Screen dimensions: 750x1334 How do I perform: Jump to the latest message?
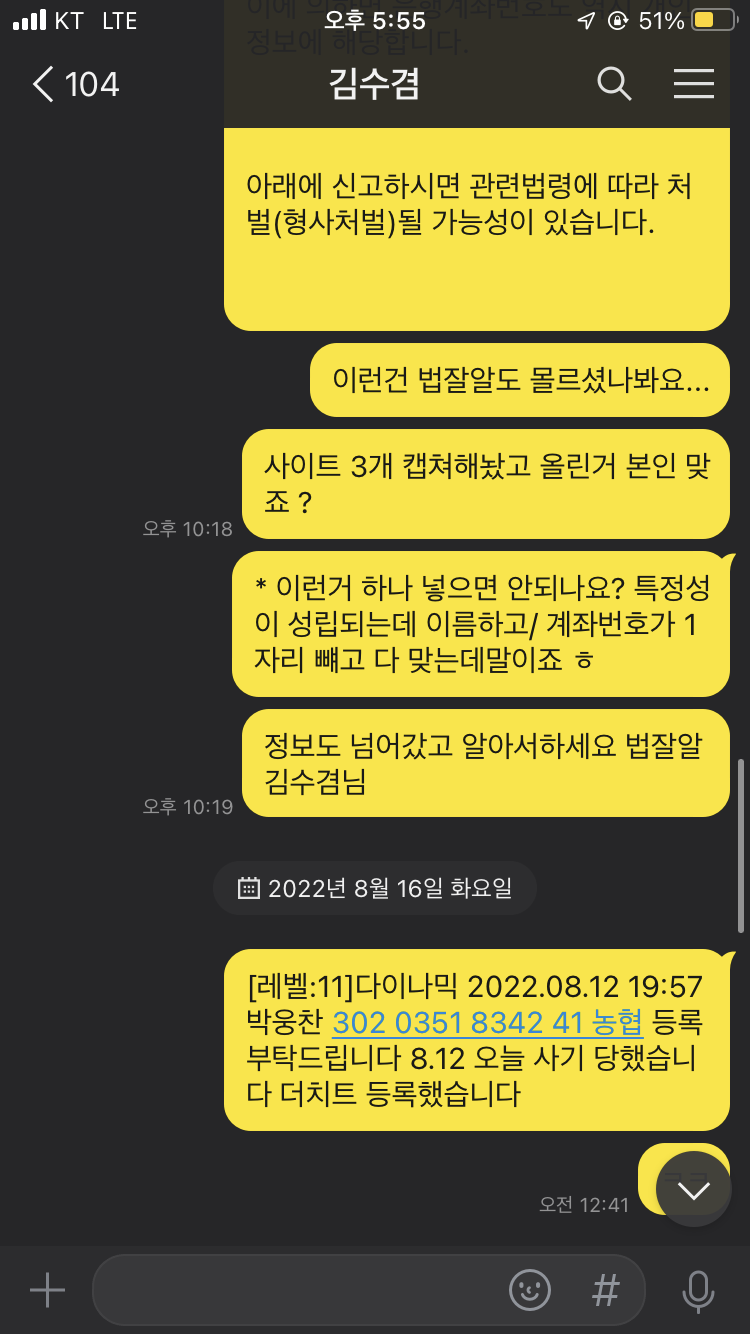(694, 1190)
